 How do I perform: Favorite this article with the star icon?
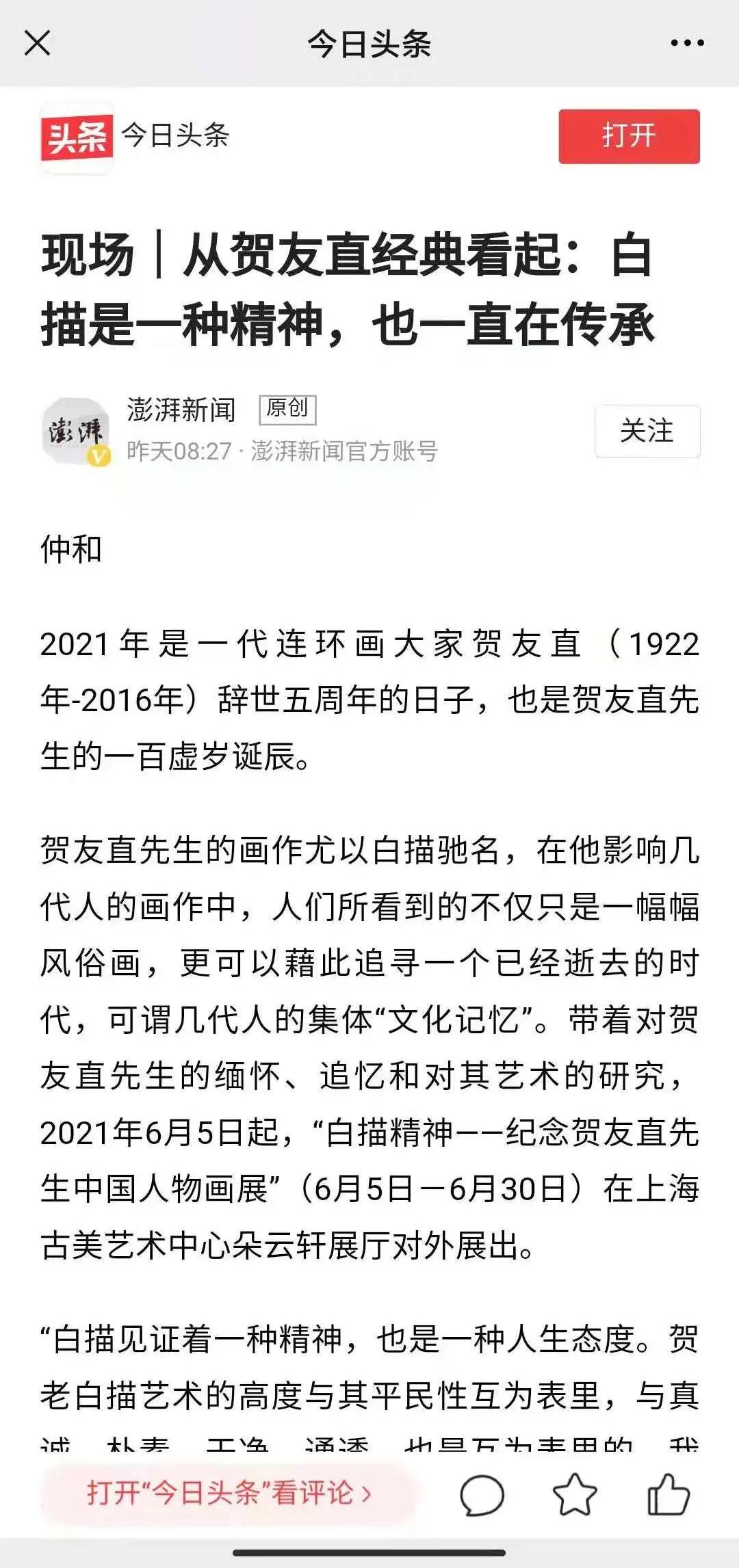(574, 1494)
